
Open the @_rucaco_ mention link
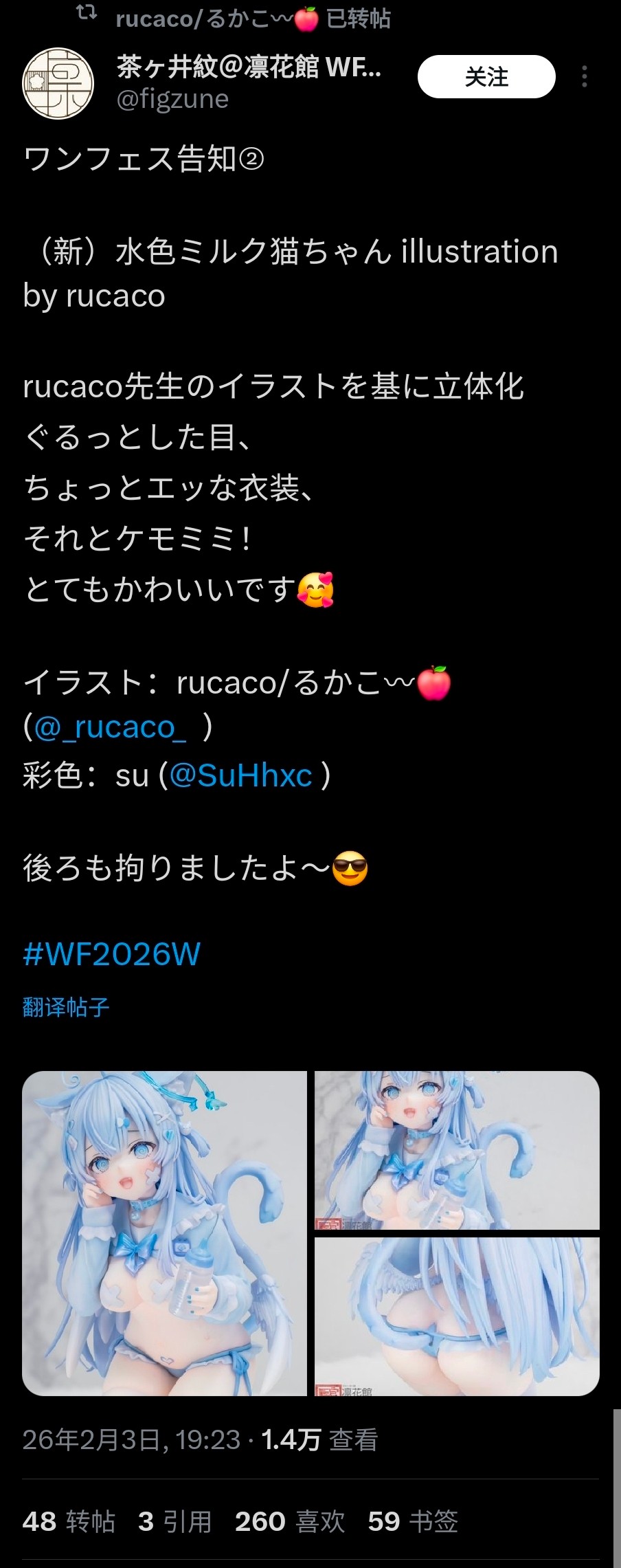(x=110, y=727)
